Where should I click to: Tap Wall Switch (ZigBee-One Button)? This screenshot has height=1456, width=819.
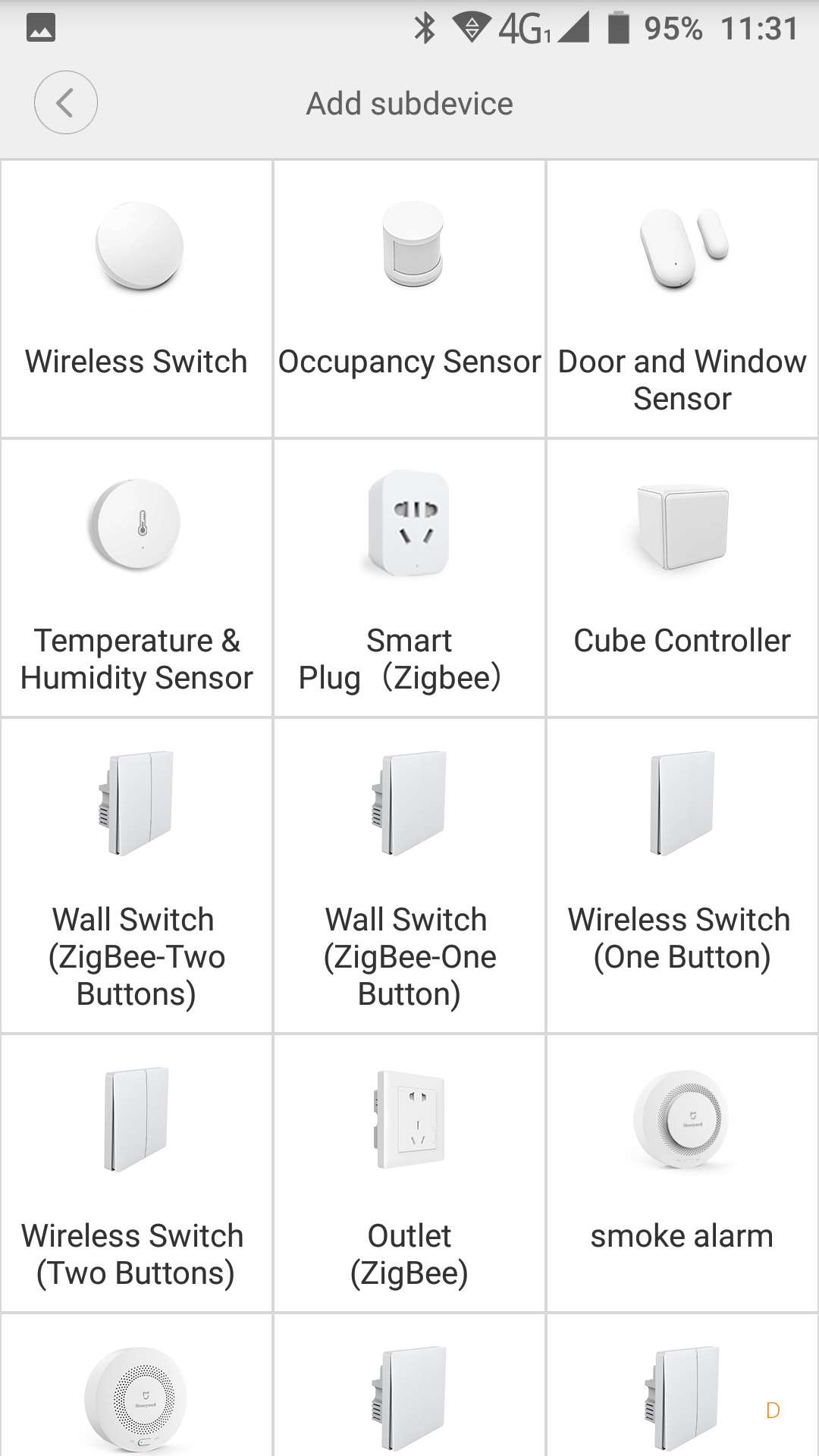(x=409, y=875)
